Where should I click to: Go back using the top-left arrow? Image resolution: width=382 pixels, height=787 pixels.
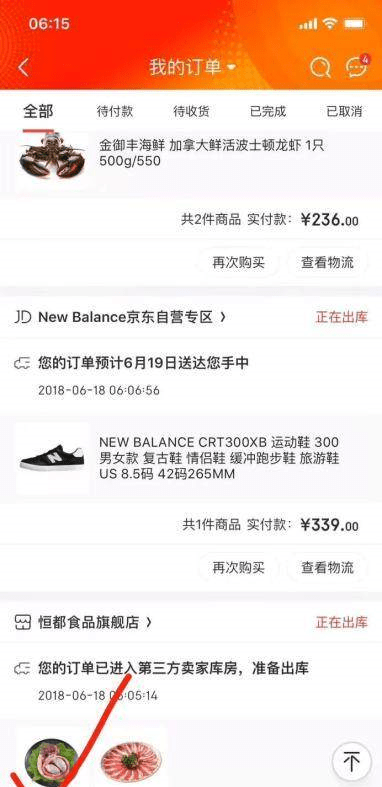[x=24, y=67]
